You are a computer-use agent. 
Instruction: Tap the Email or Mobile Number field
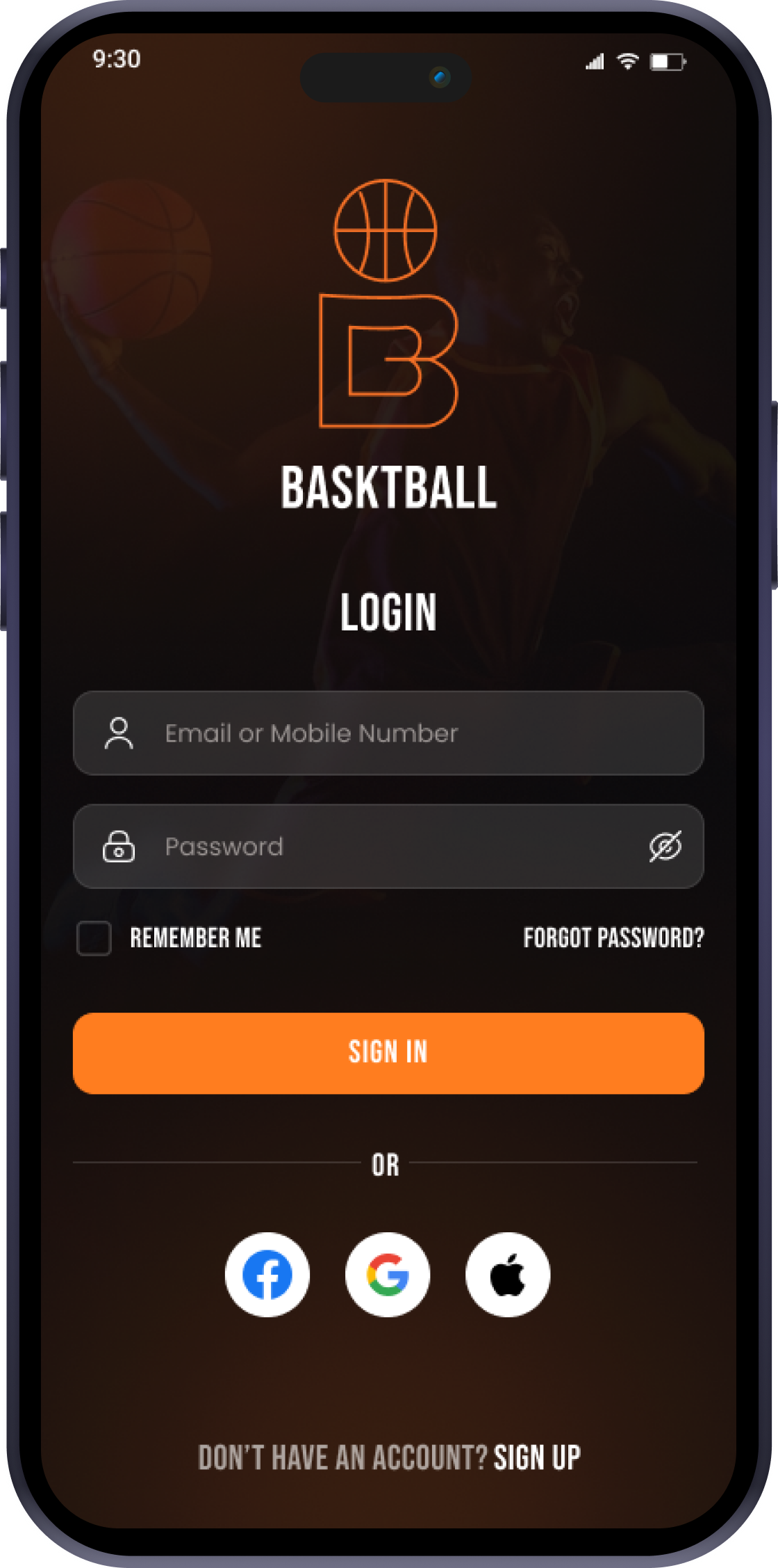click(x=388, y=733)
